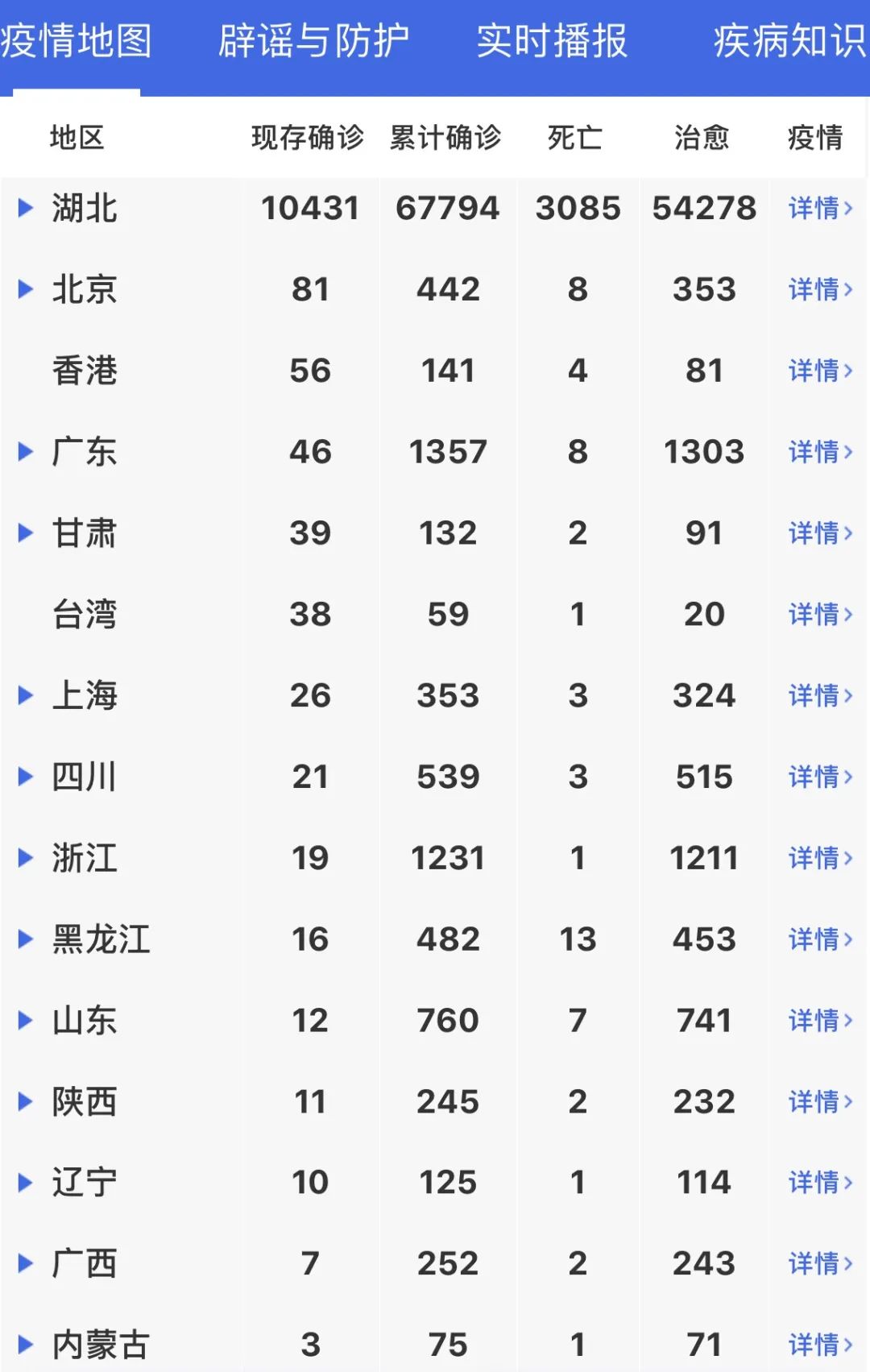
Task: Expand the 北京 region row
Action: pyautogui.click(x=26, y=289)
